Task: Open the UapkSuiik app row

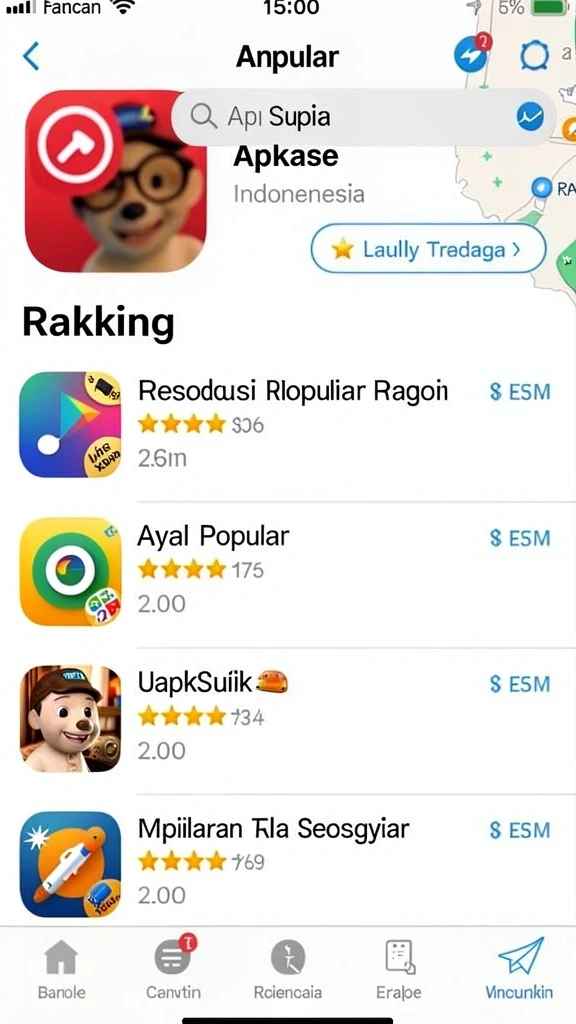Action: [288, 717]
